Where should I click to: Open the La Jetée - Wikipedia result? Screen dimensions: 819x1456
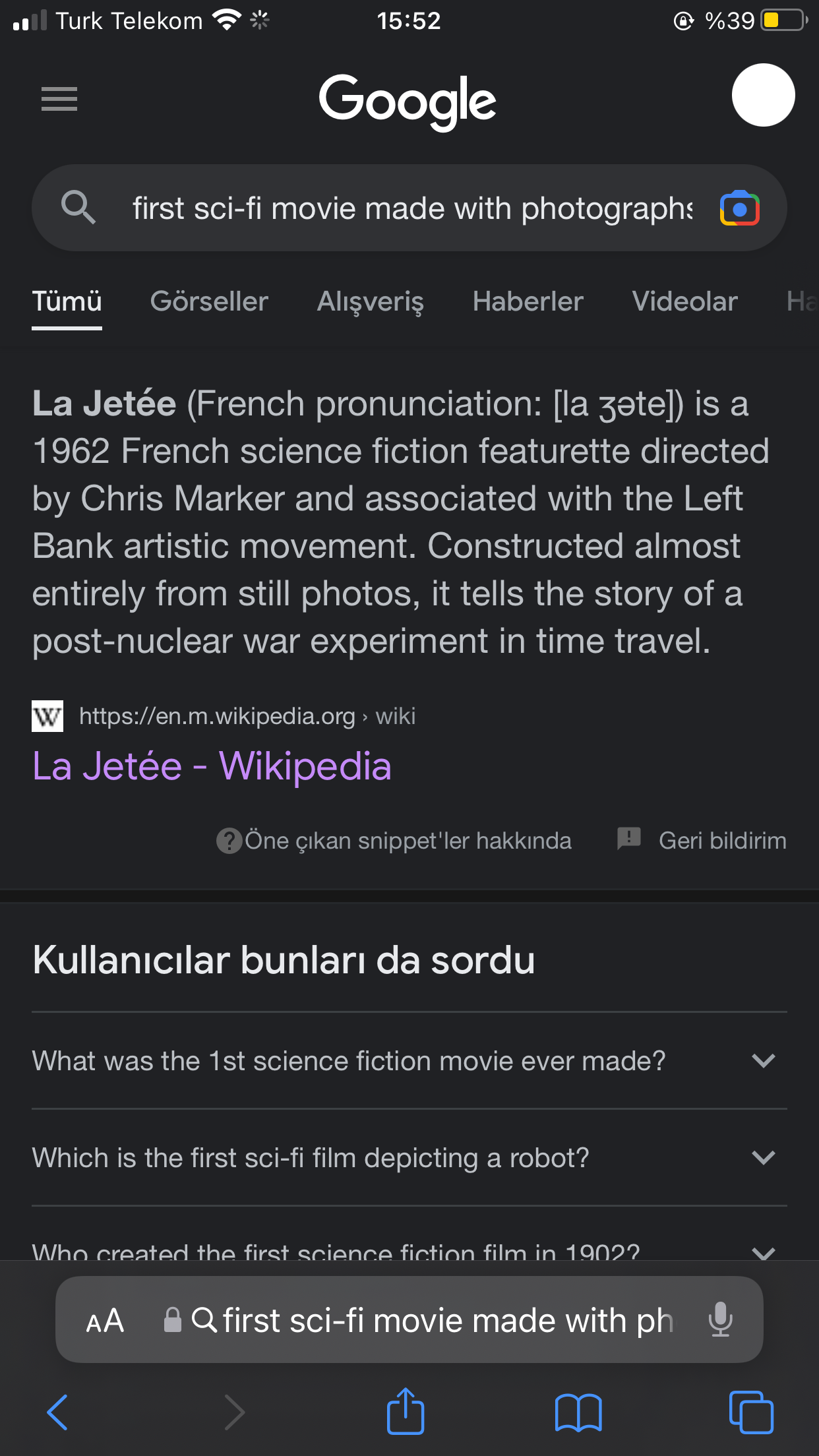coord(212,766)
